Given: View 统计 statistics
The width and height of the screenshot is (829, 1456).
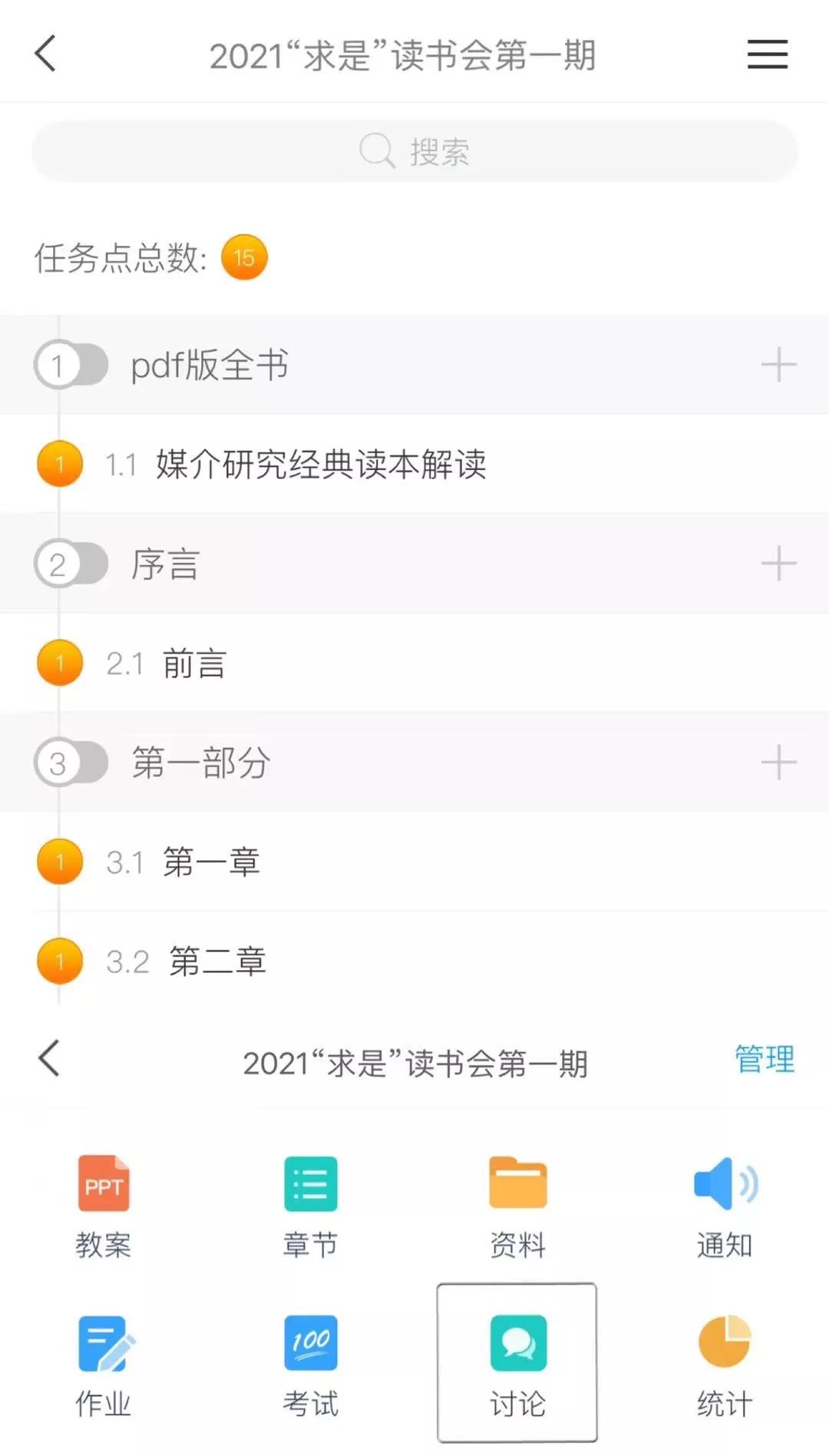Looking at the screenshot, I should [725, 1365].
